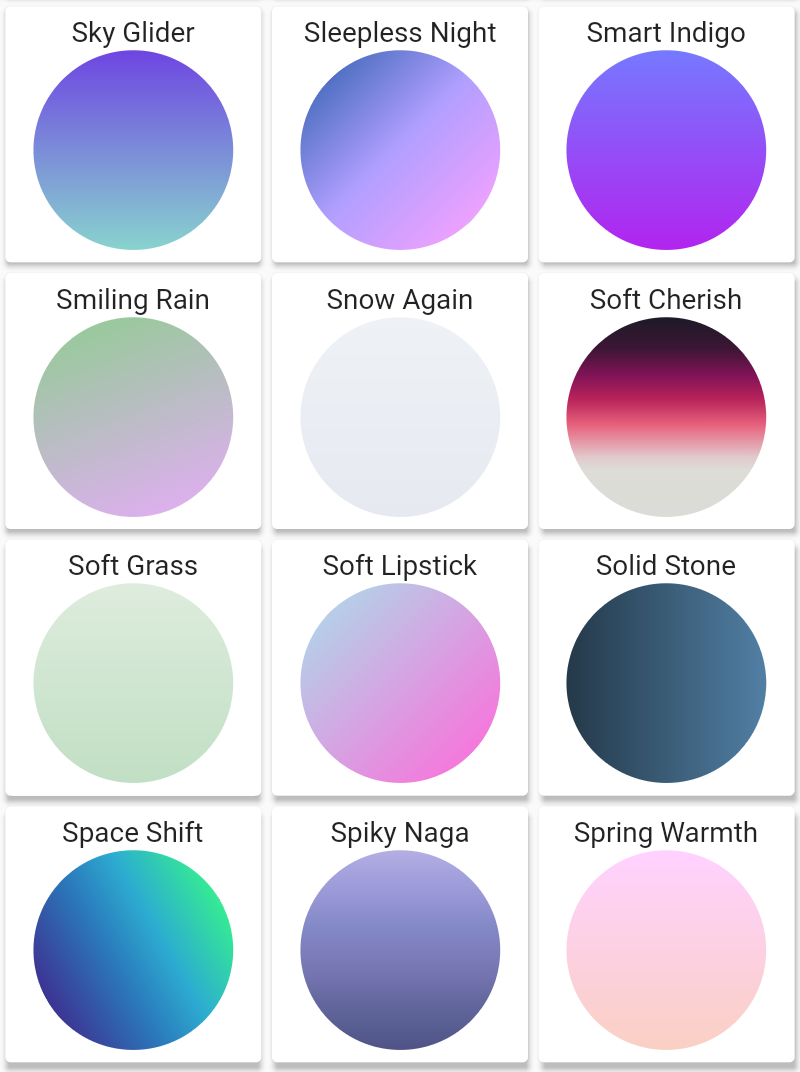This screenshot has width=800, height=1072.
Task: Select the Snow Again gradient card
Action: pyautogui.click(x=400, y=417)
